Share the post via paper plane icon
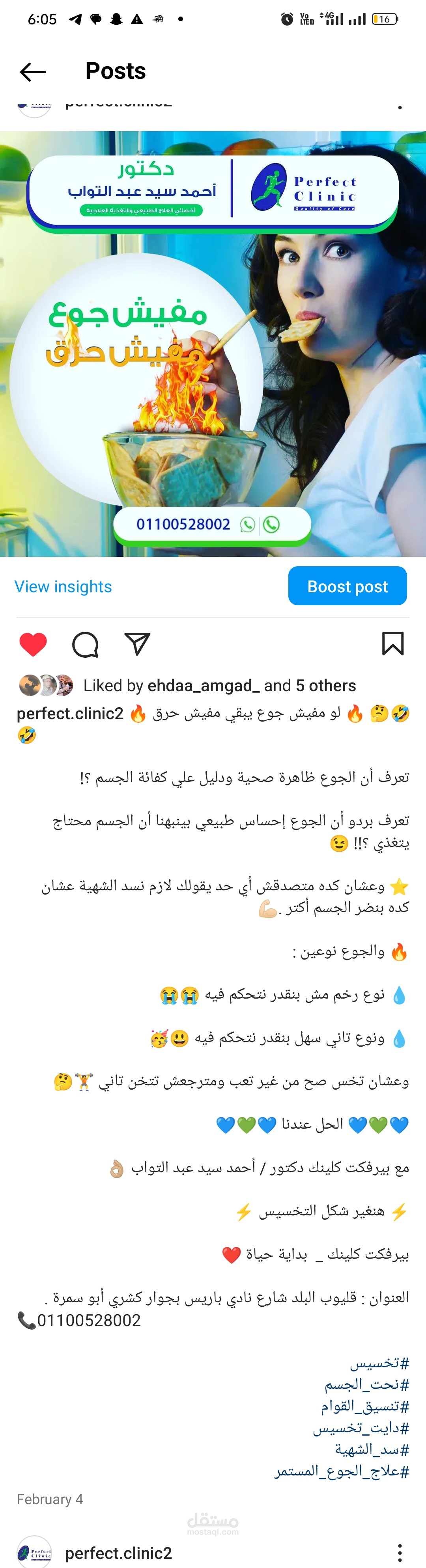 (x=137, y=644)
